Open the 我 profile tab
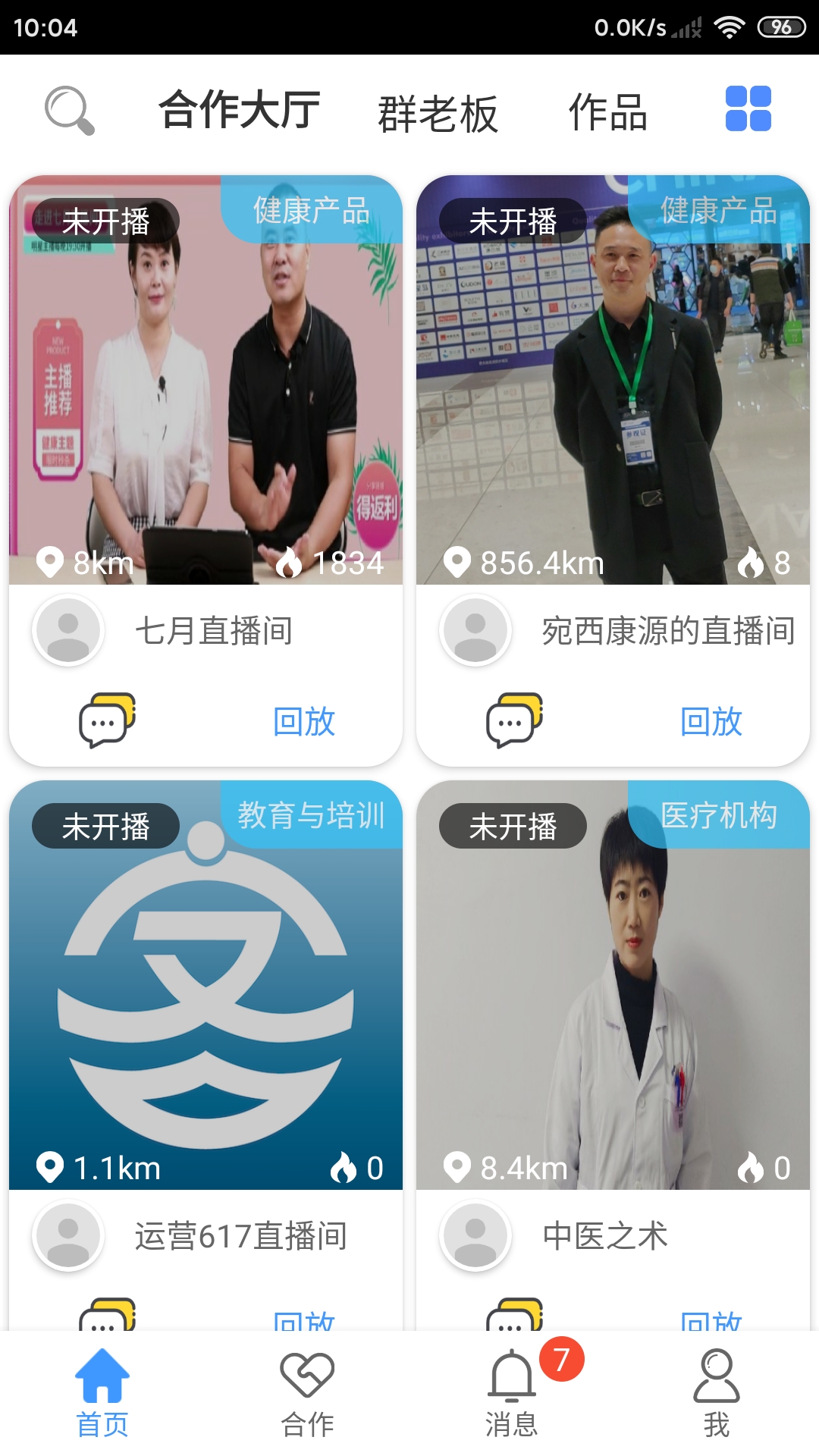 pyautogui.click(x=716, y=1393)
